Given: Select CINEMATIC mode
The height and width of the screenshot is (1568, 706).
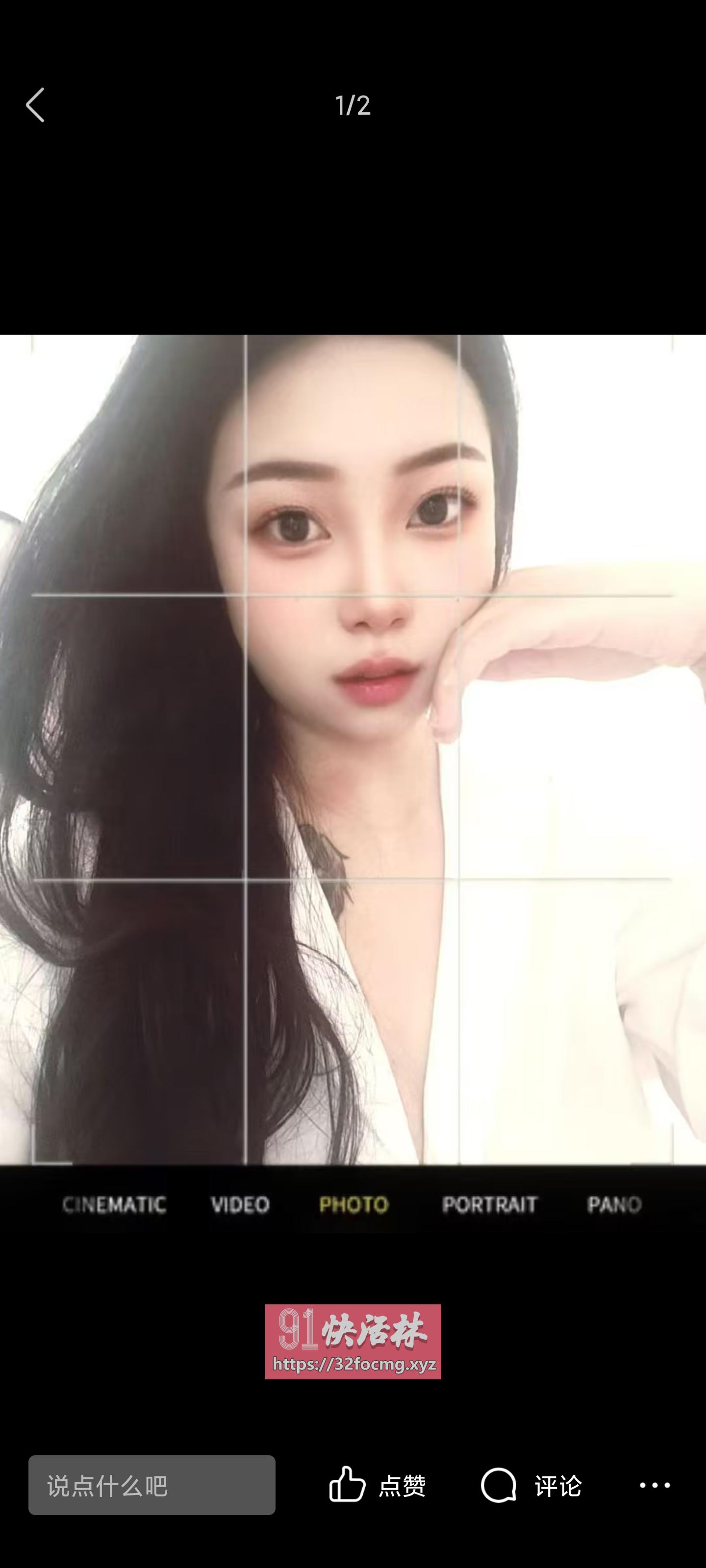Looking at the screenshot, I should pyautogui.click(x=116, y=1203).
